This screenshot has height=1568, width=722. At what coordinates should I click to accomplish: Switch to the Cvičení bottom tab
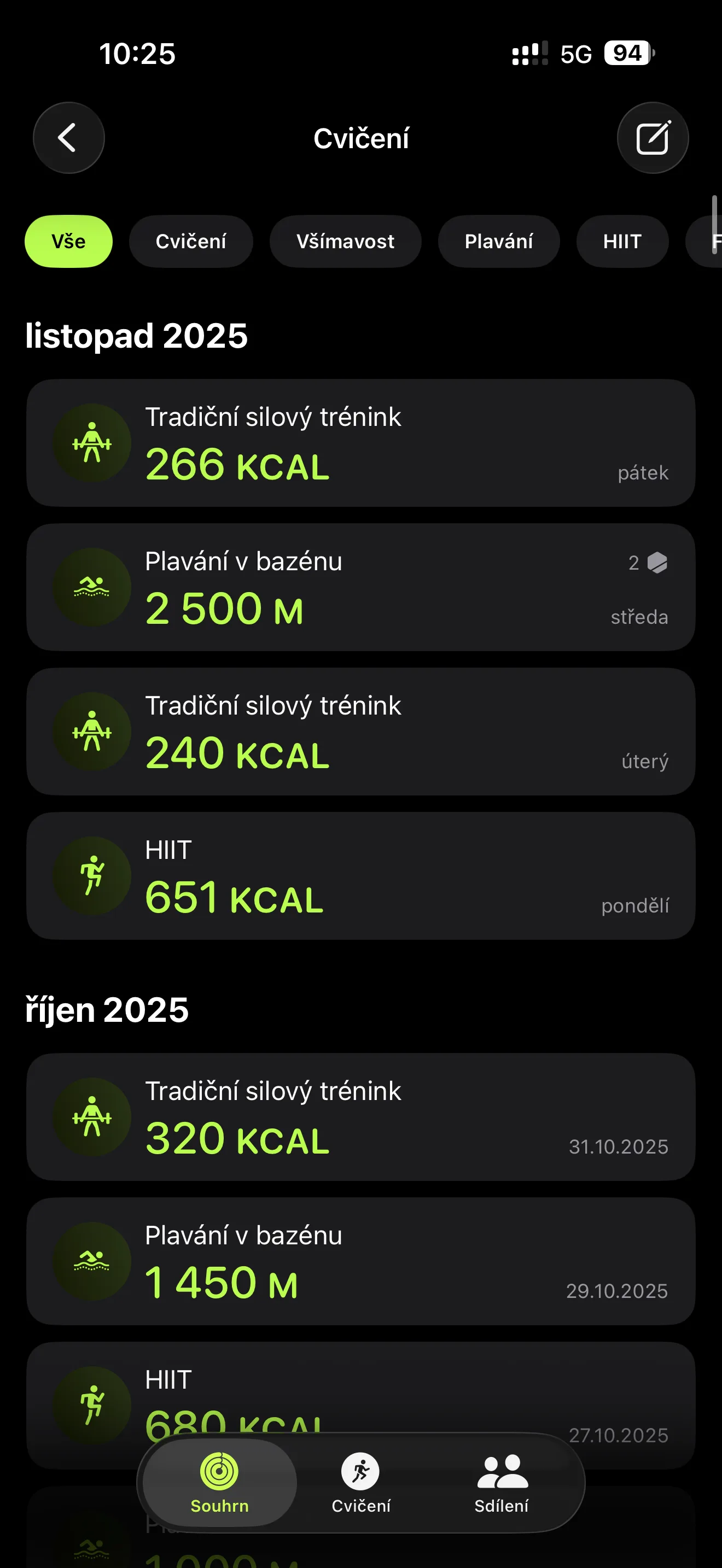tap(360, 1482)
